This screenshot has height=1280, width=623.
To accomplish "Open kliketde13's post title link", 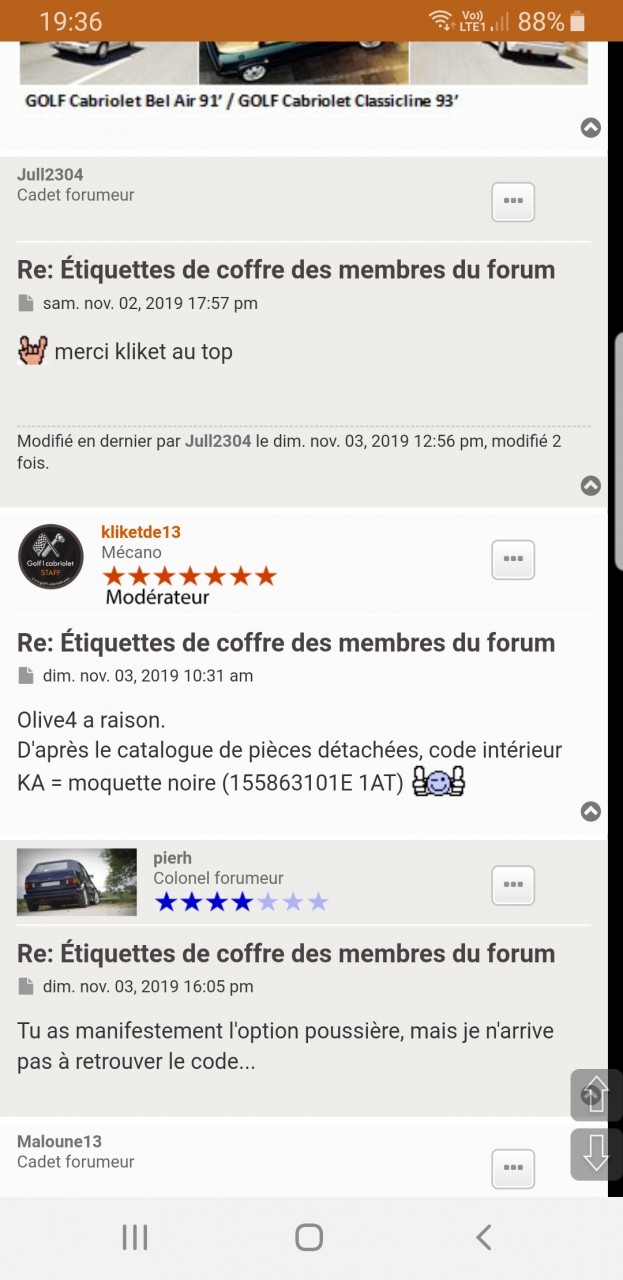I will (286, 643).
